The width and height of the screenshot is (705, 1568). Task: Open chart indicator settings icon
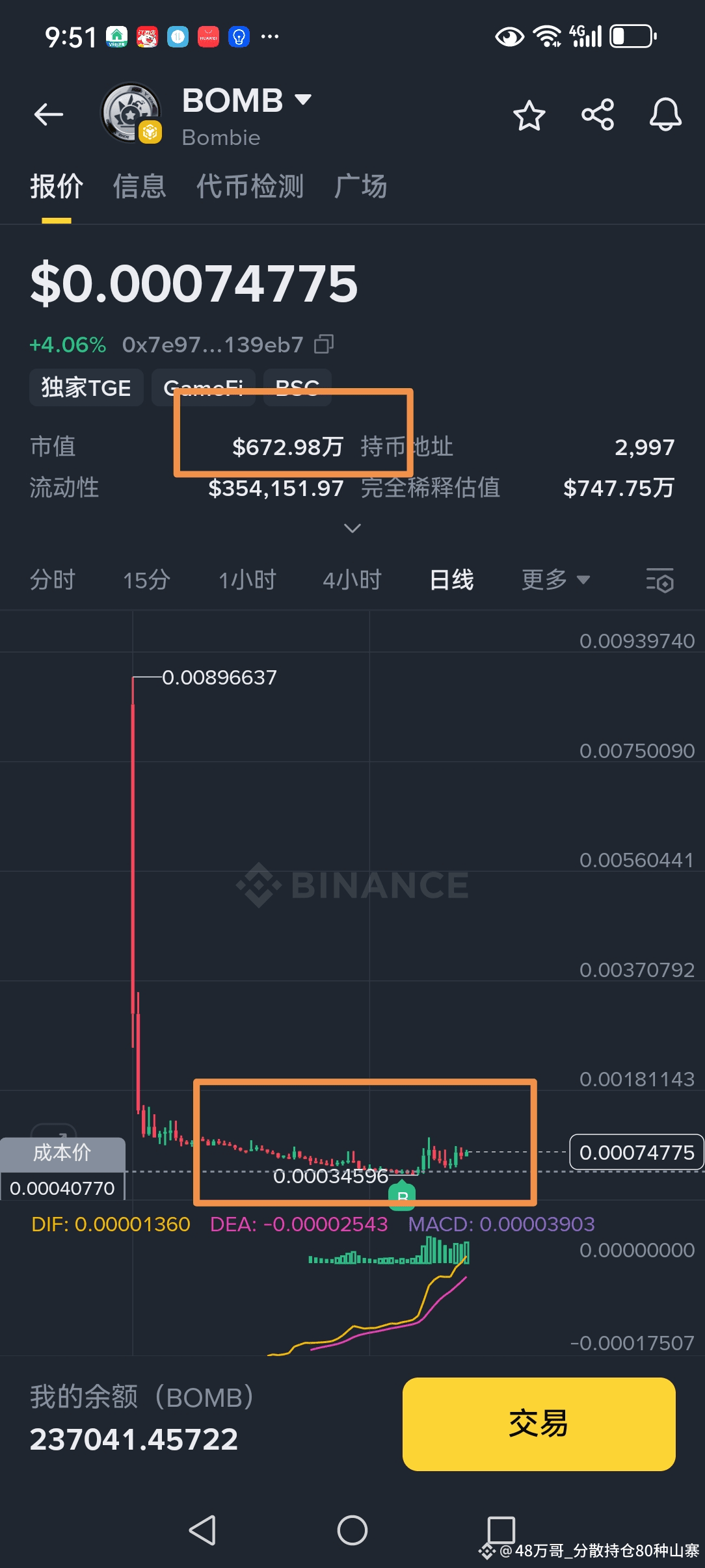[659, 580]
